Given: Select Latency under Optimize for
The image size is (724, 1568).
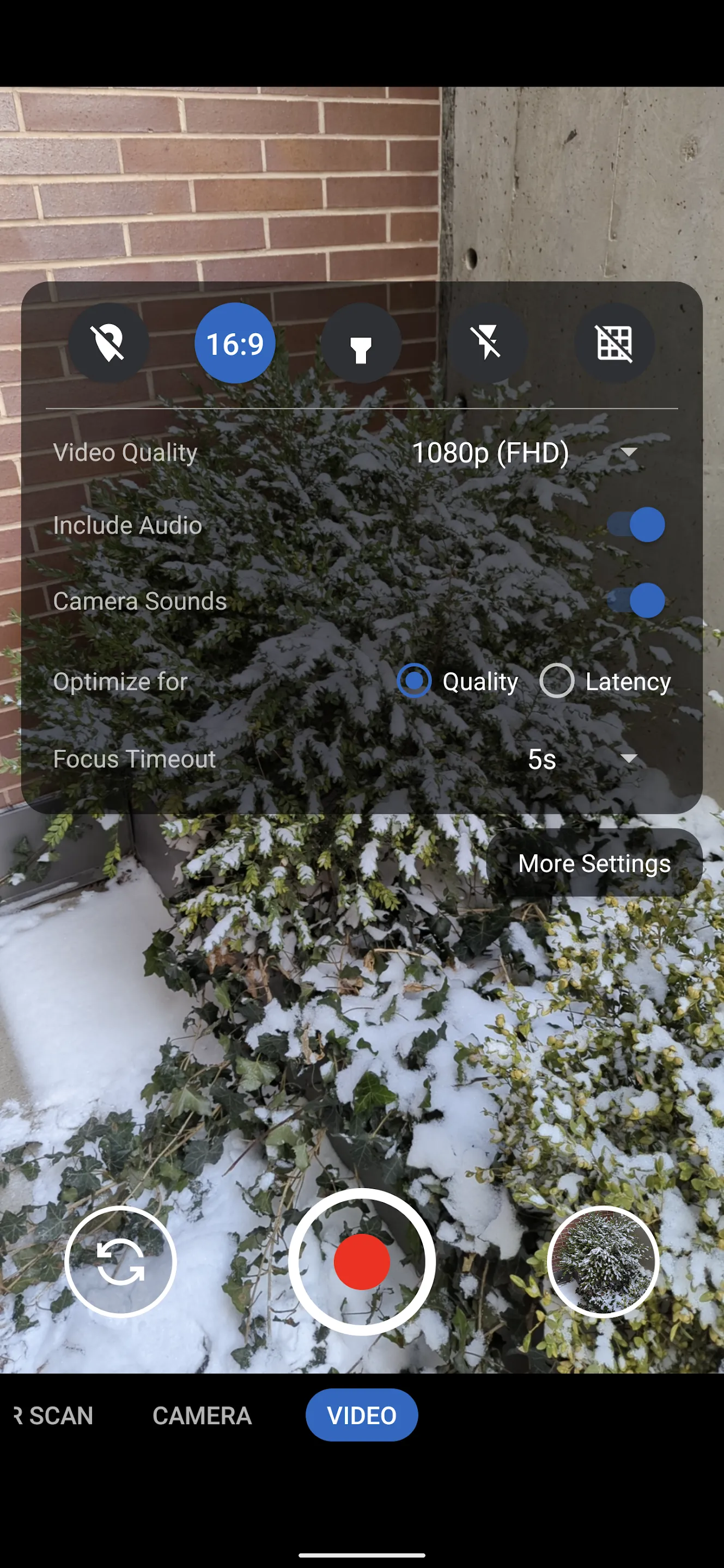Looking at the screenshot, I should tap(558, 681).
